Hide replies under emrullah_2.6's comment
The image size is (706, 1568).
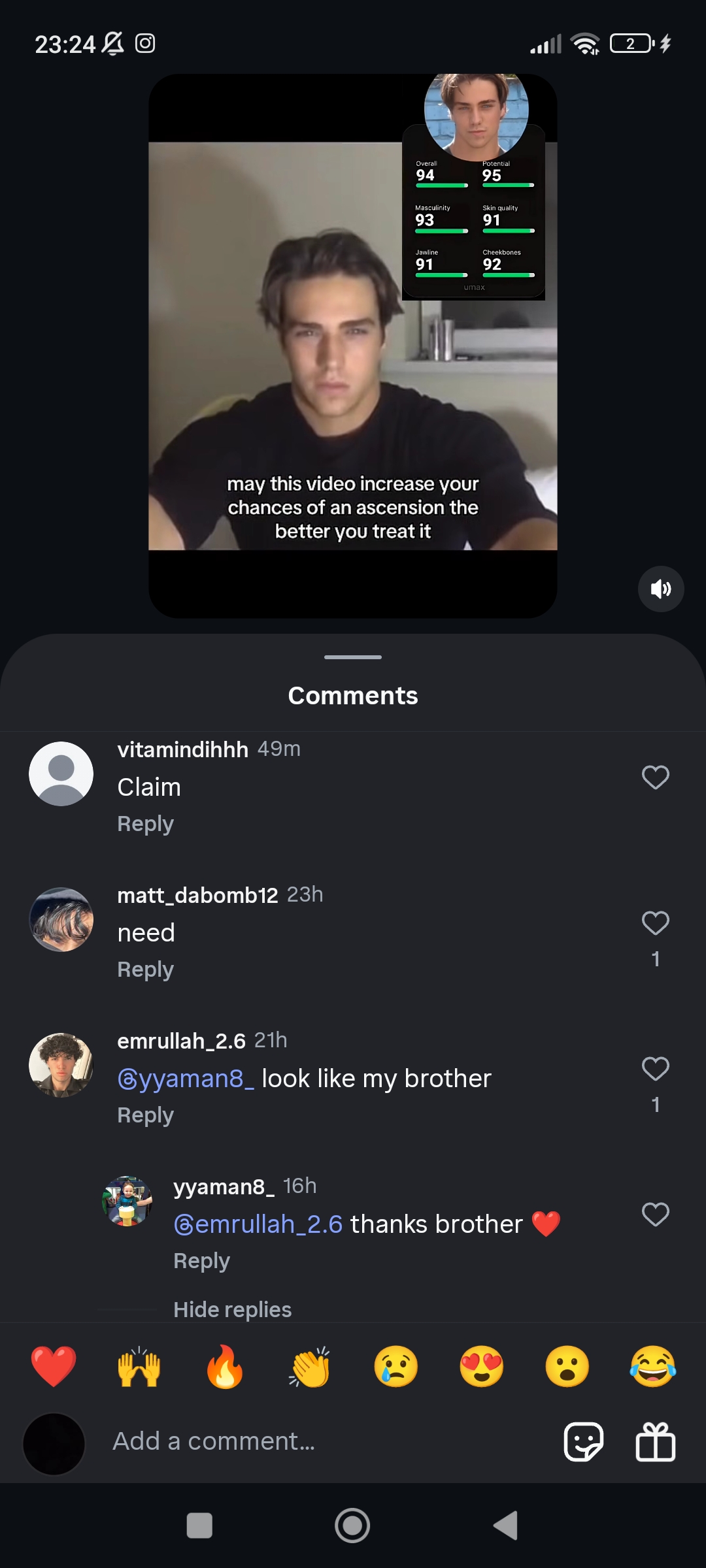tap(232, 1309)
